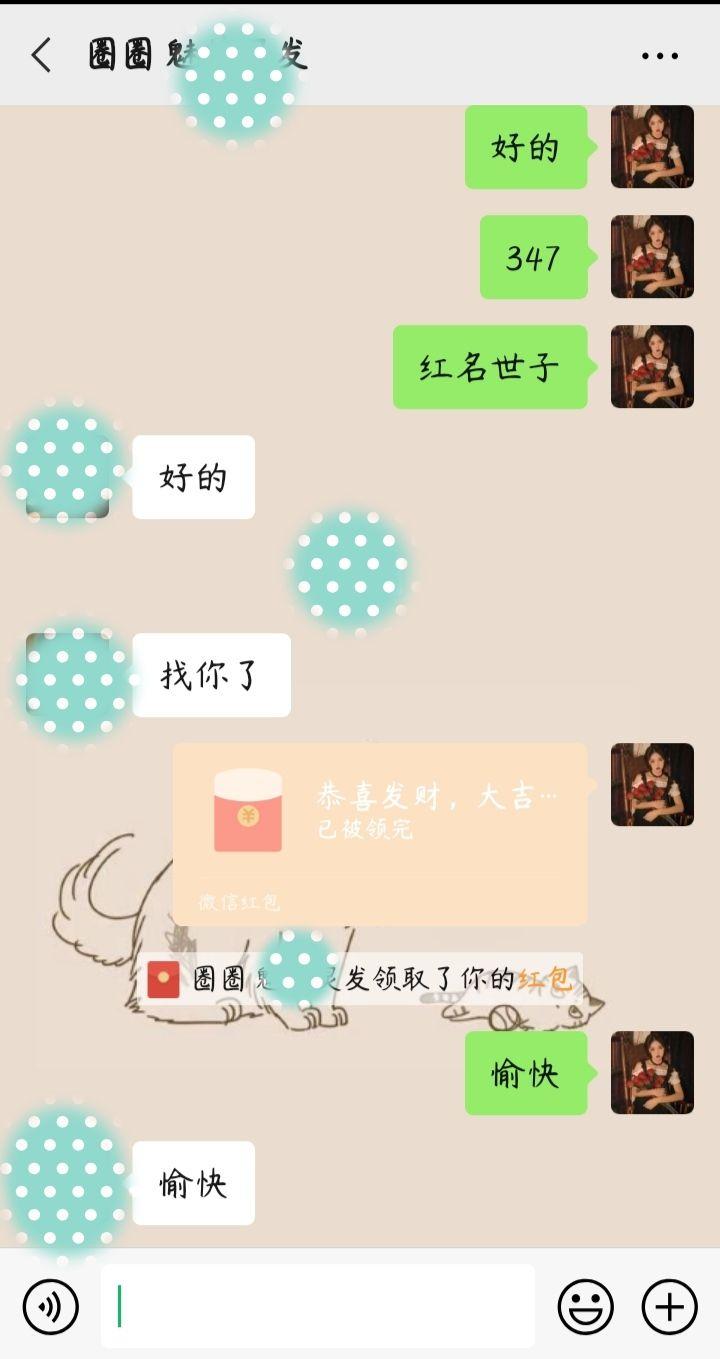Open the 恭喜发财 red packet
This screenshot has width=720, height=1359.
pyautogui.click(x=380, y=832)
